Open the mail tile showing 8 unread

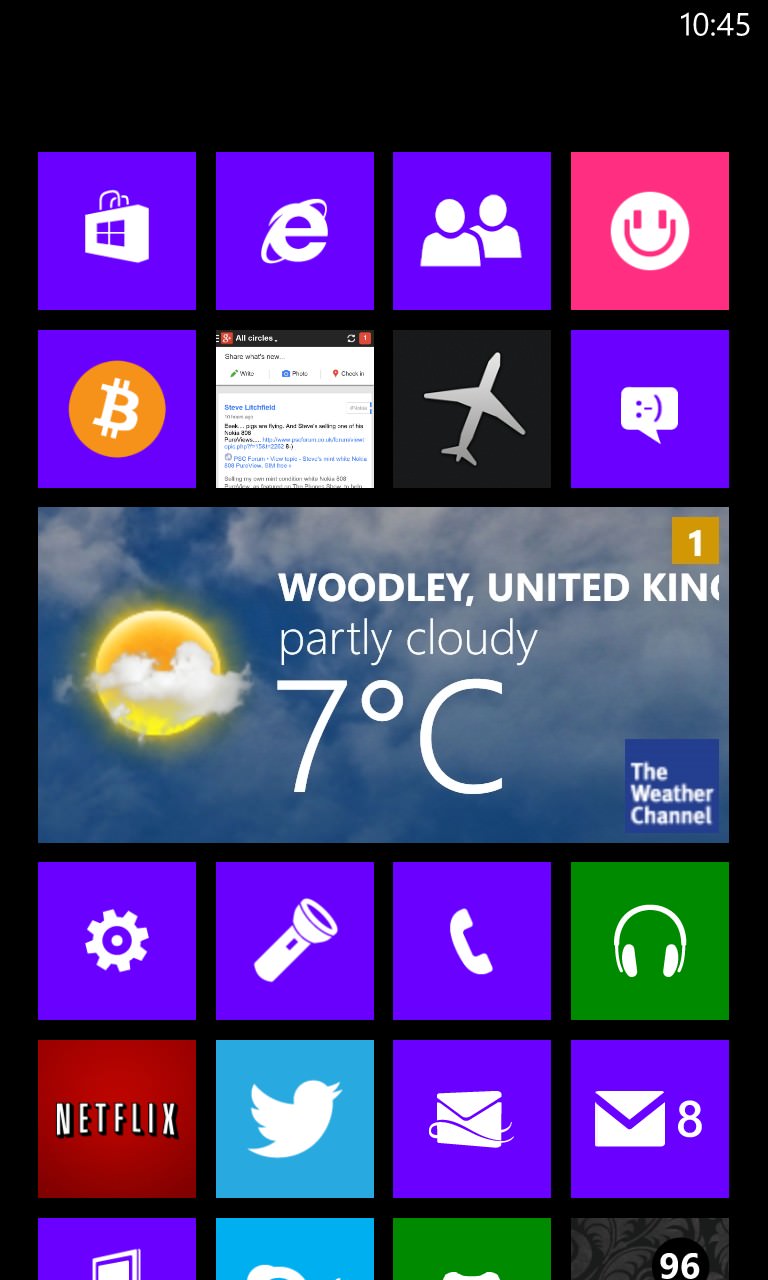point(650,1119)
